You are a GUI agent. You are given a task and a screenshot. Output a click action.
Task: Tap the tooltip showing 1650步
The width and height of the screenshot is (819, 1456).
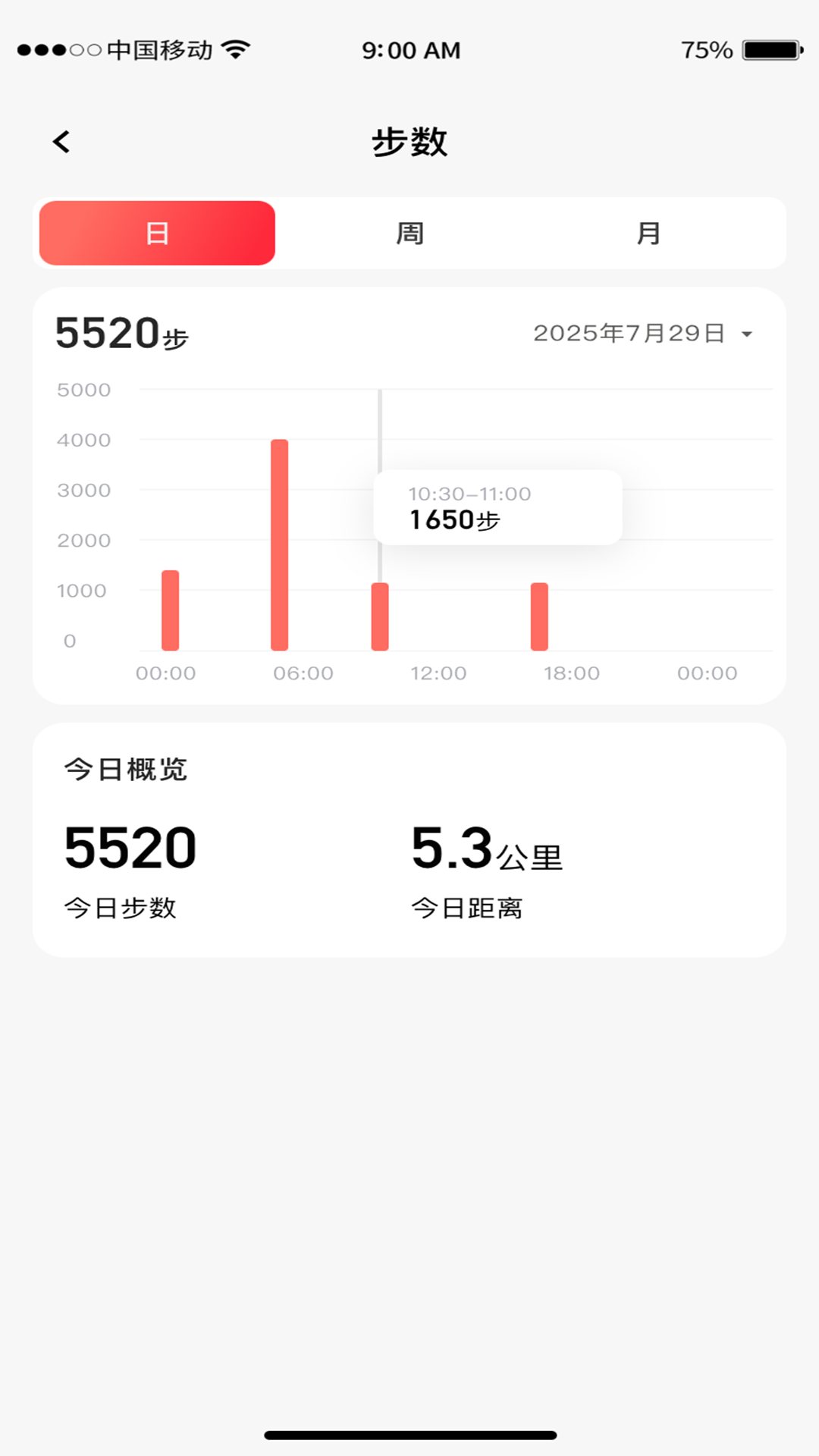pyautogui.click(x=497, y=508)
